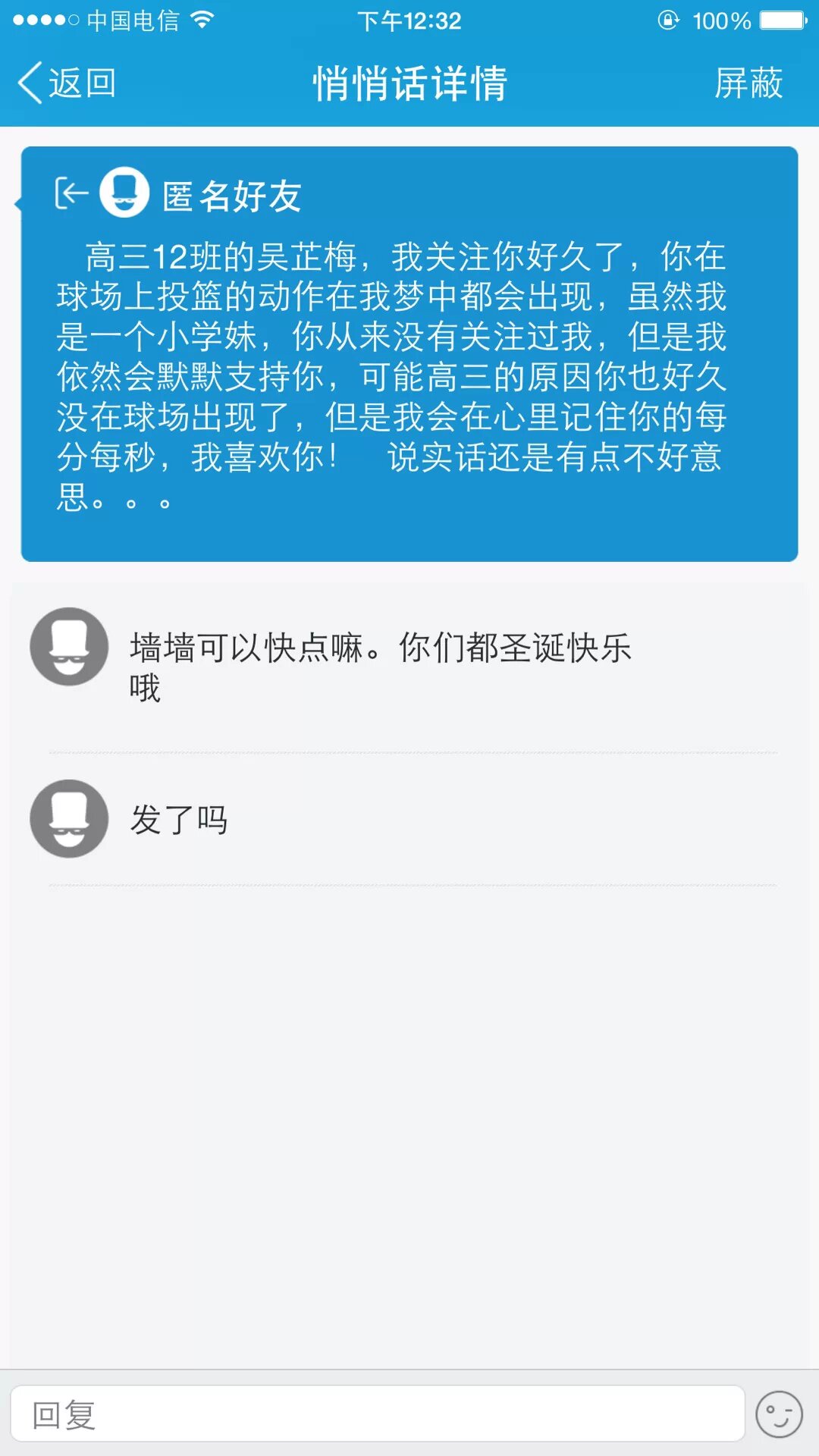Image resolution: width=819 pixels, height=1456 pixels.
Task: Tap 屏蔽 to block this whisper
Action: tap(748, 83)
